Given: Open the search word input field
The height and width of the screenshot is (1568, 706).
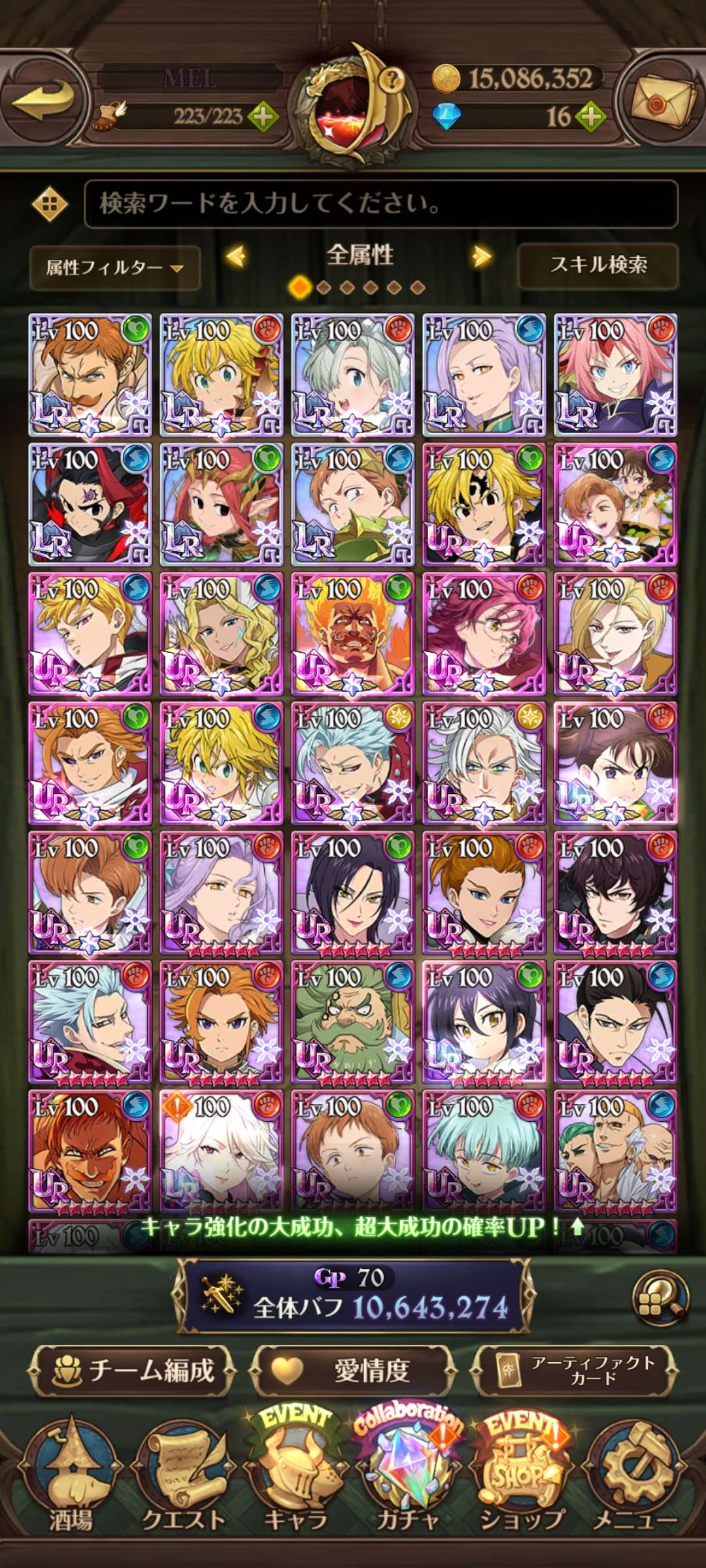Looking at the screenshot, I should (380, 204).
